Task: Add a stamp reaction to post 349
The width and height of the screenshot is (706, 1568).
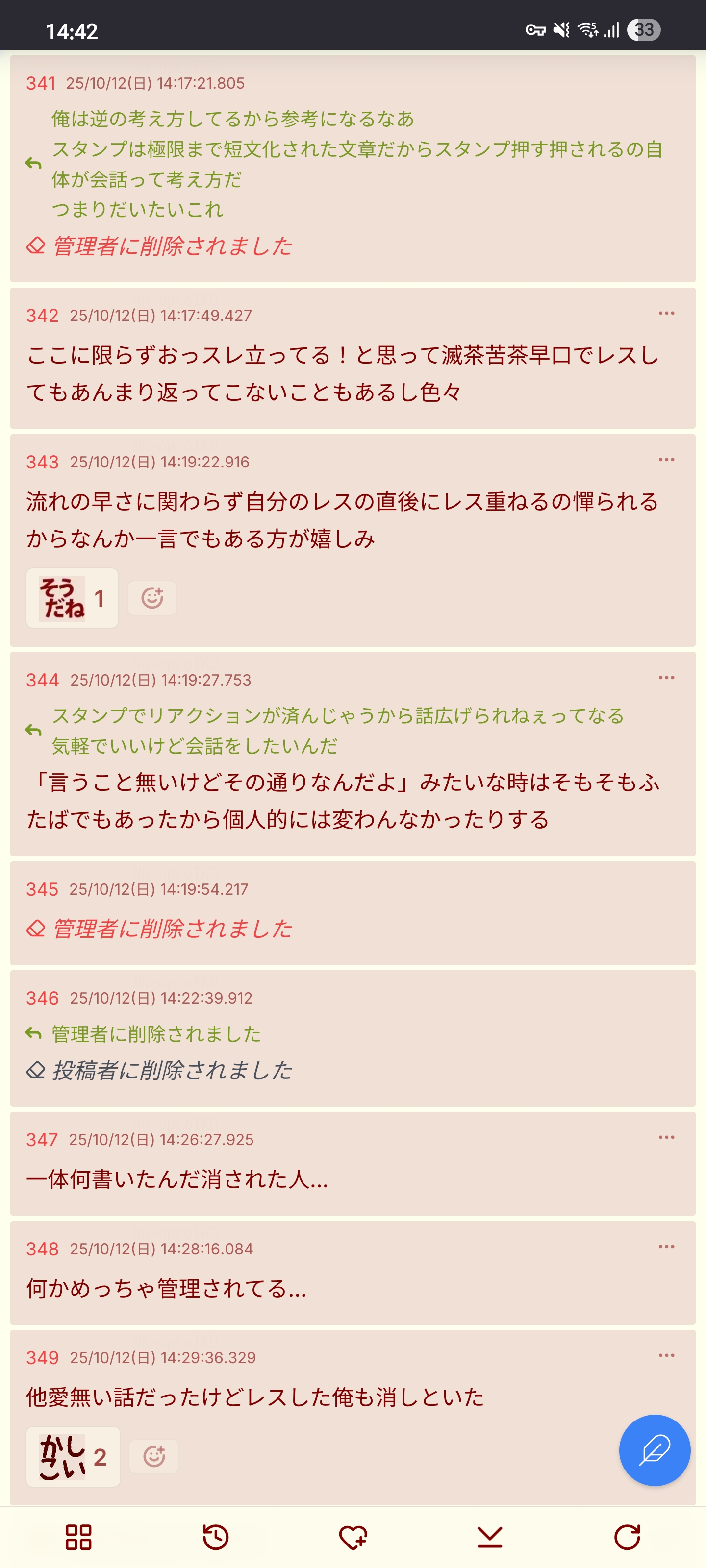Action: click(x=154, y=1457)
